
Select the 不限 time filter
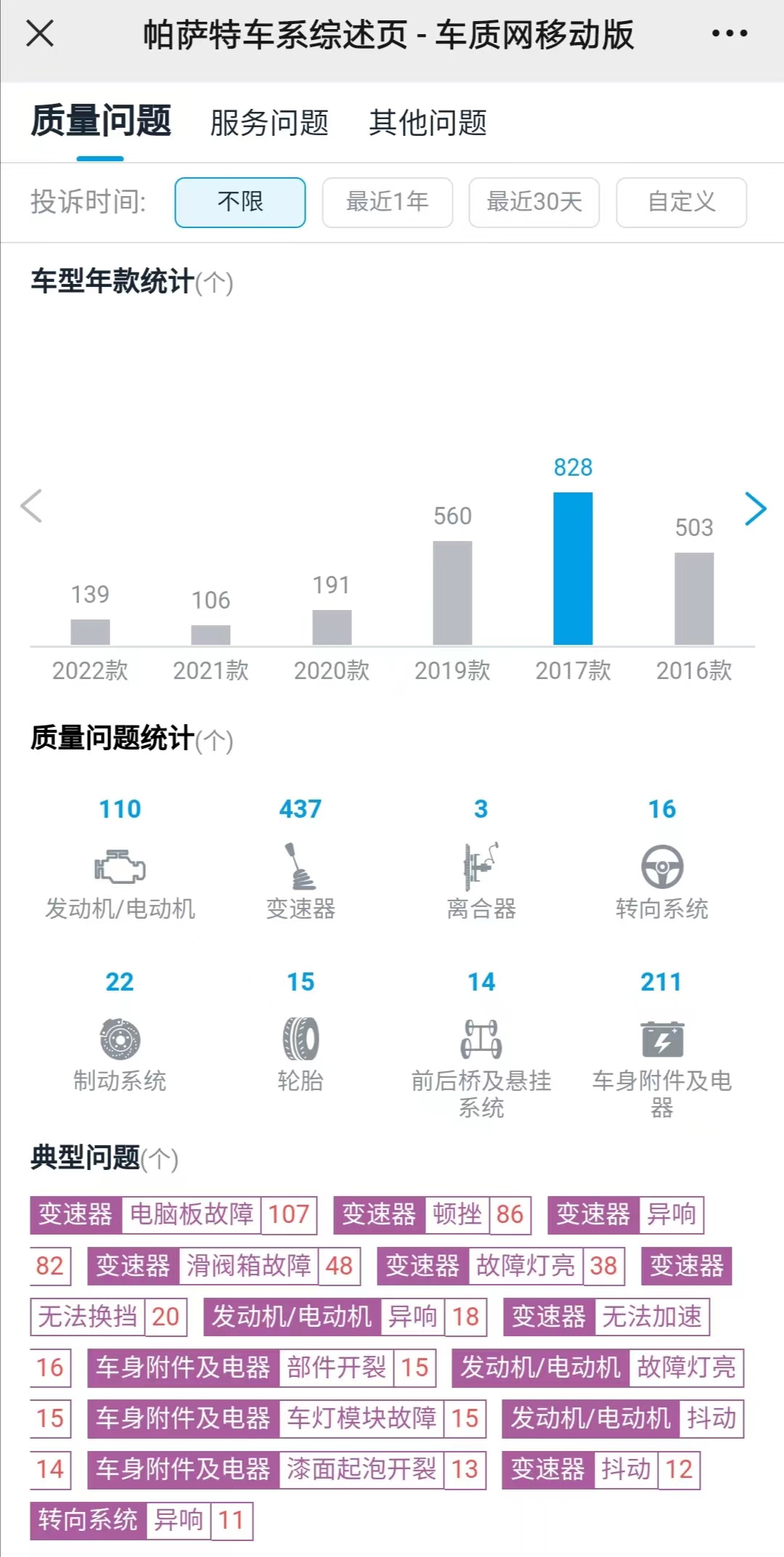240,203
